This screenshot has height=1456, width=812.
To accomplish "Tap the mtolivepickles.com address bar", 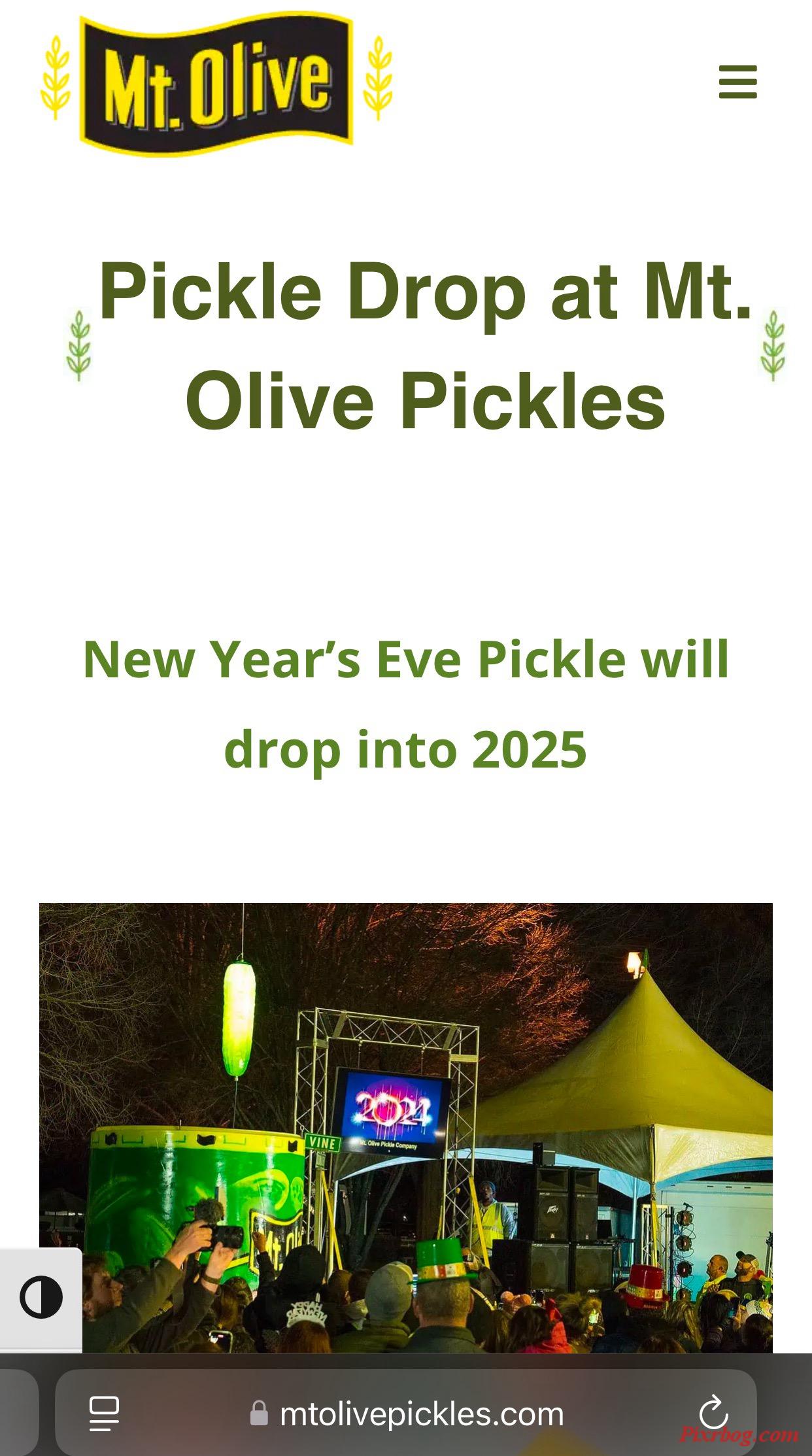I will tap(407, 1414).
